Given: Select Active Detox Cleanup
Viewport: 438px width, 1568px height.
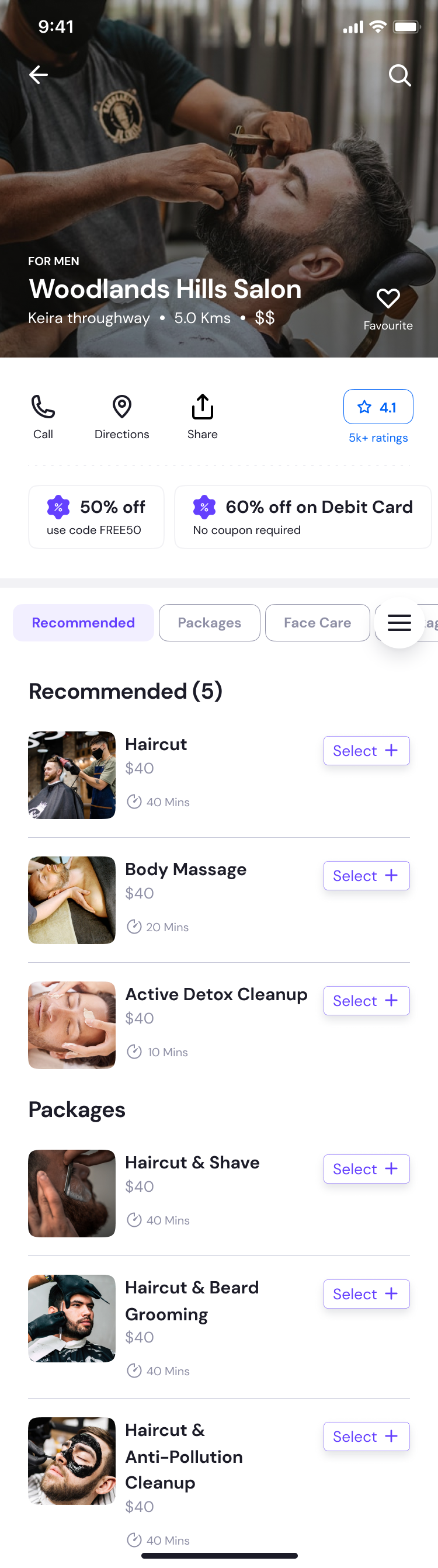Looking at the screenshot, I should click(366, 1001).
